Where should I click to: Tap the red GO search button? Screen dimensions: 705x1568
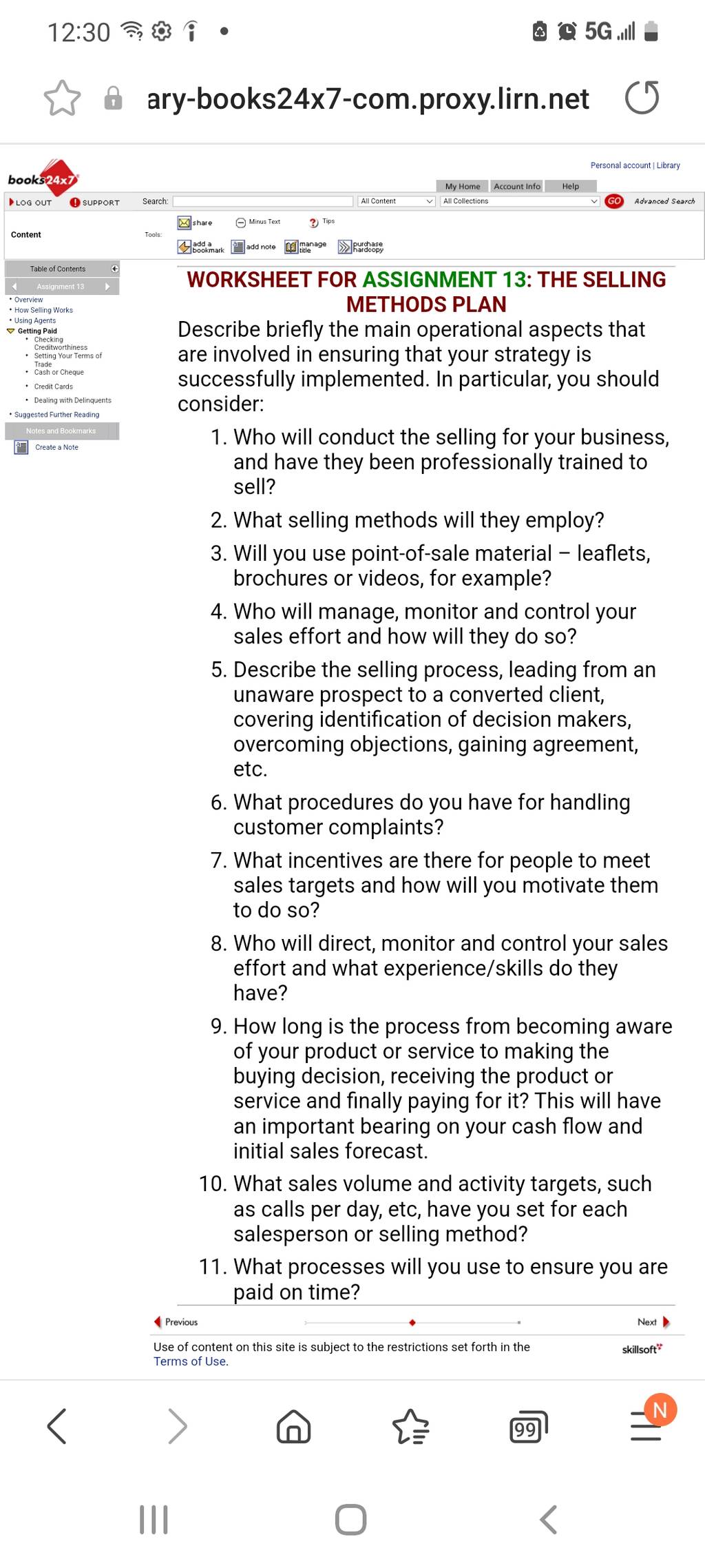[614, 201]
